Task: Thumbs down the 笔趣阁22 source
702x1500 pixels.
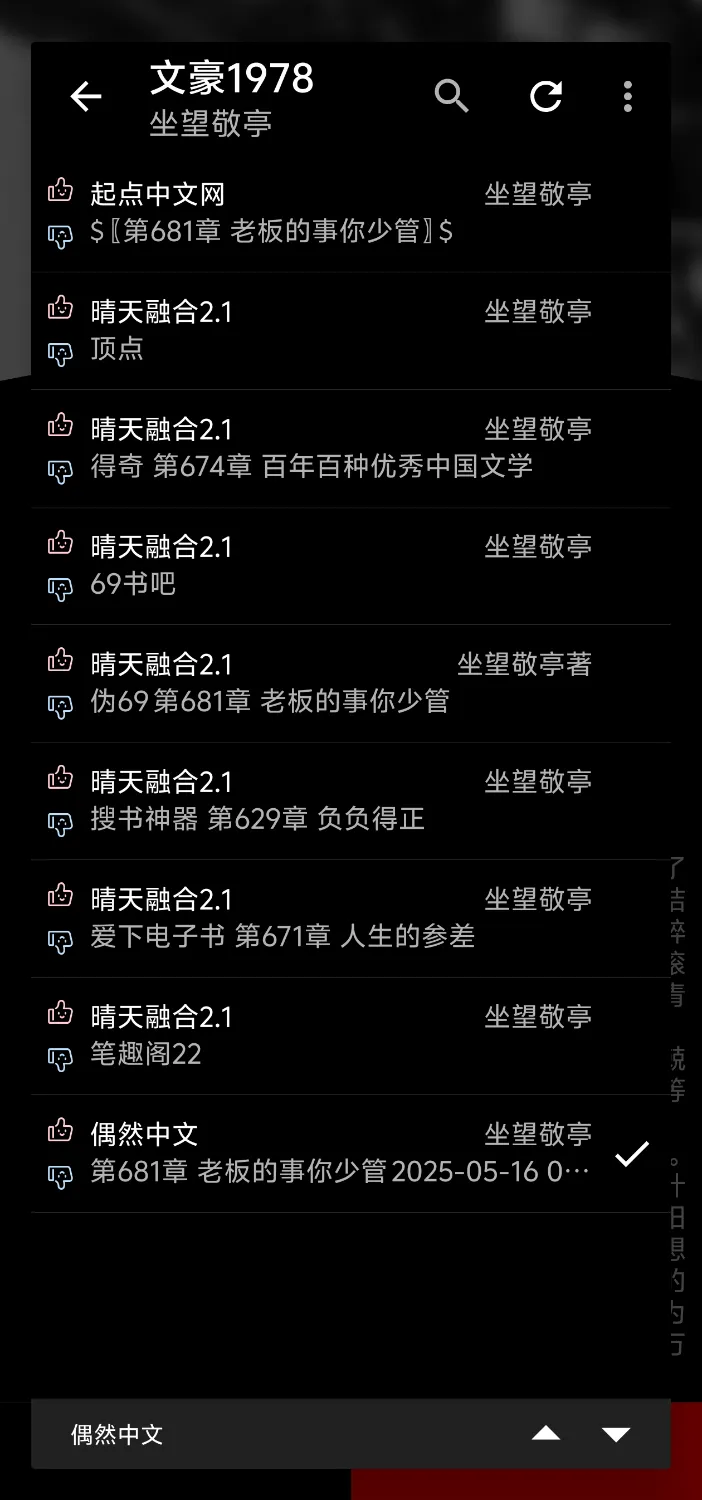Action: (x=61, y=1059)
